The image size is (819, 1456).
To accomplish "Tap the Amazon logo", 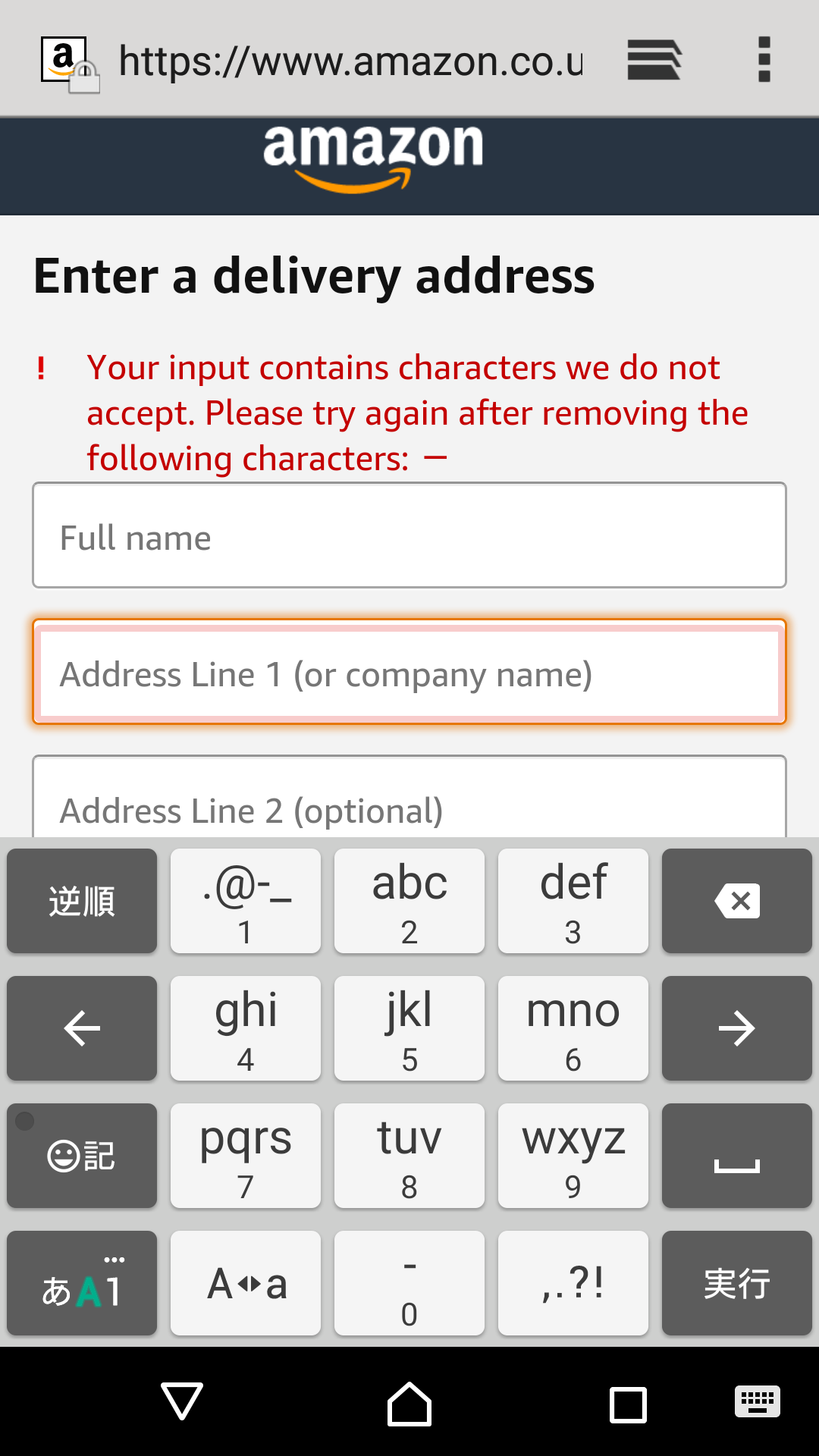I will point(373,155).
